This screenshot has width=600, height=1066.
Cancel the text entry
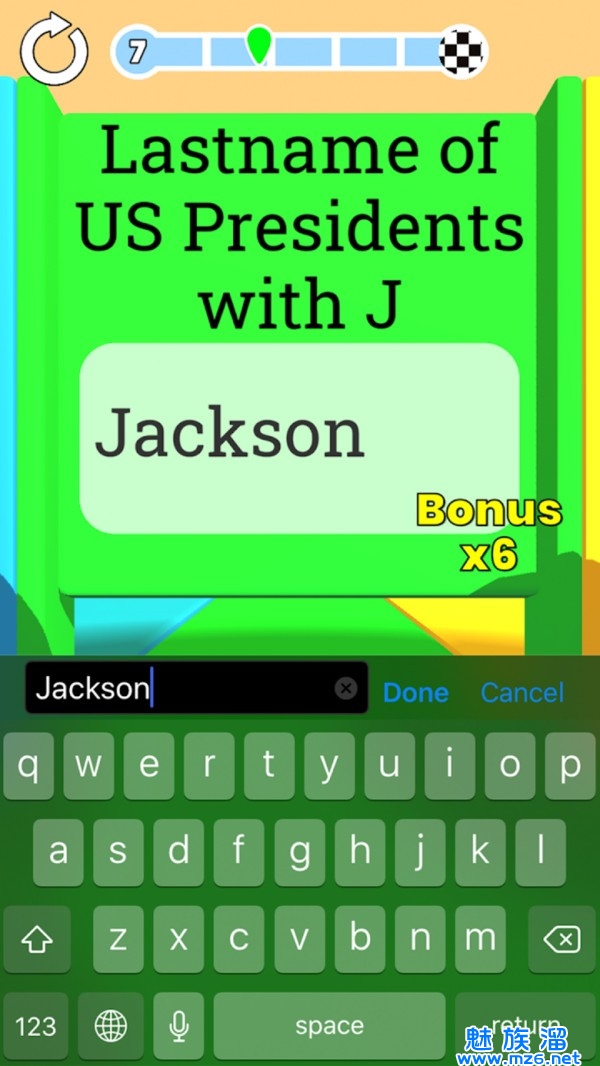coord(522,692)
